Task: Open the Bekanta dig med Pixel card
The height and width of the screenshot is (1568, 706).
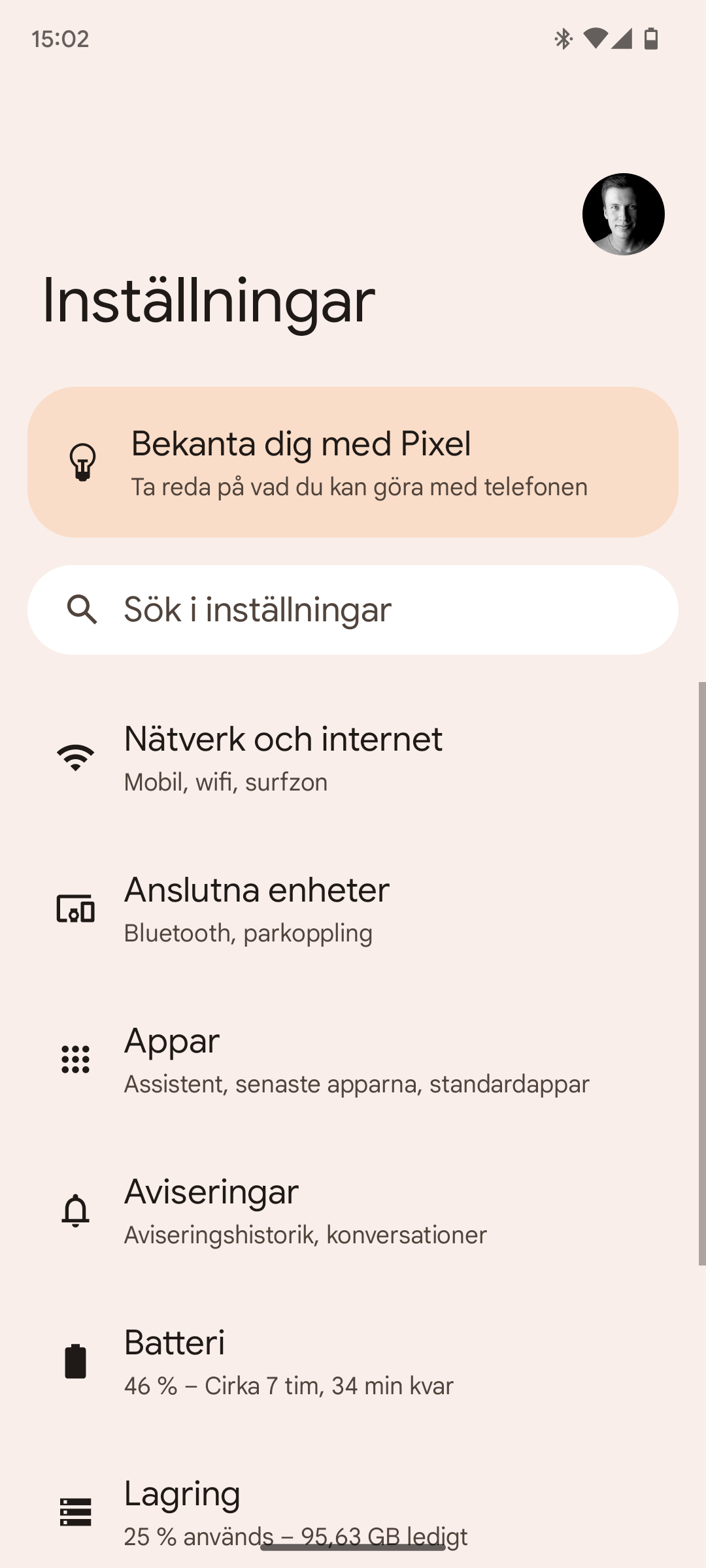Action: tap(353, 462)
